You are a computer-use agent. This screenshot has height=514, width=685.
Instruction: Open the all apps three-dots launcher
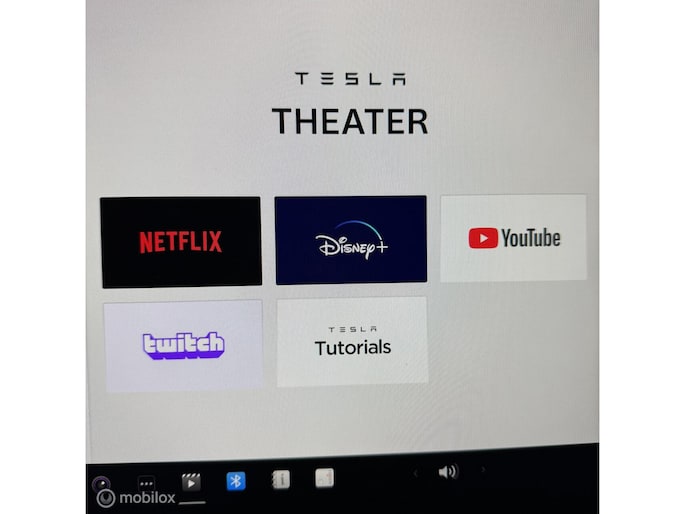[x=147, y=483]
